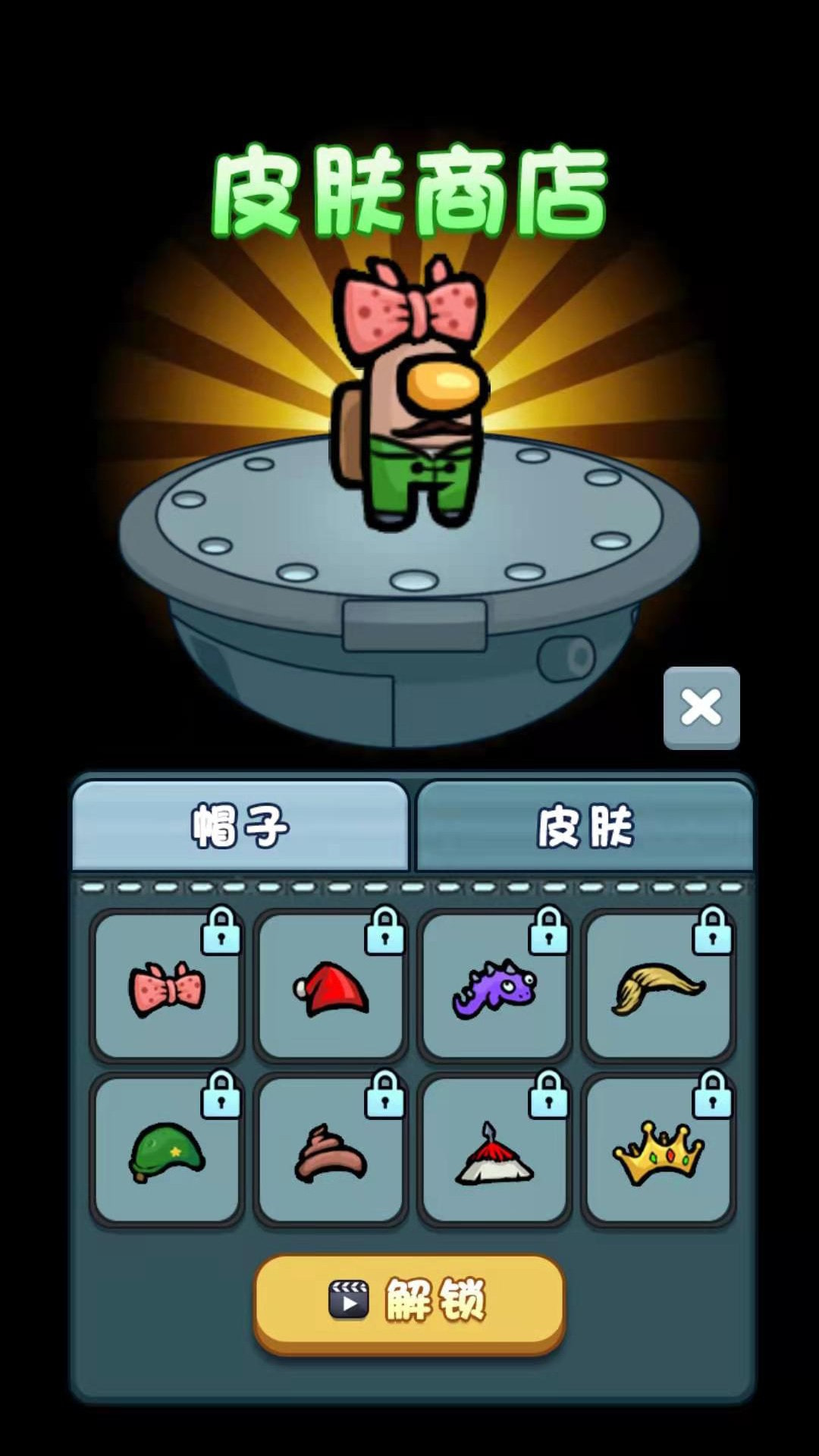
Task: Switch to the 帽子 tab
Action: point(240,827)
